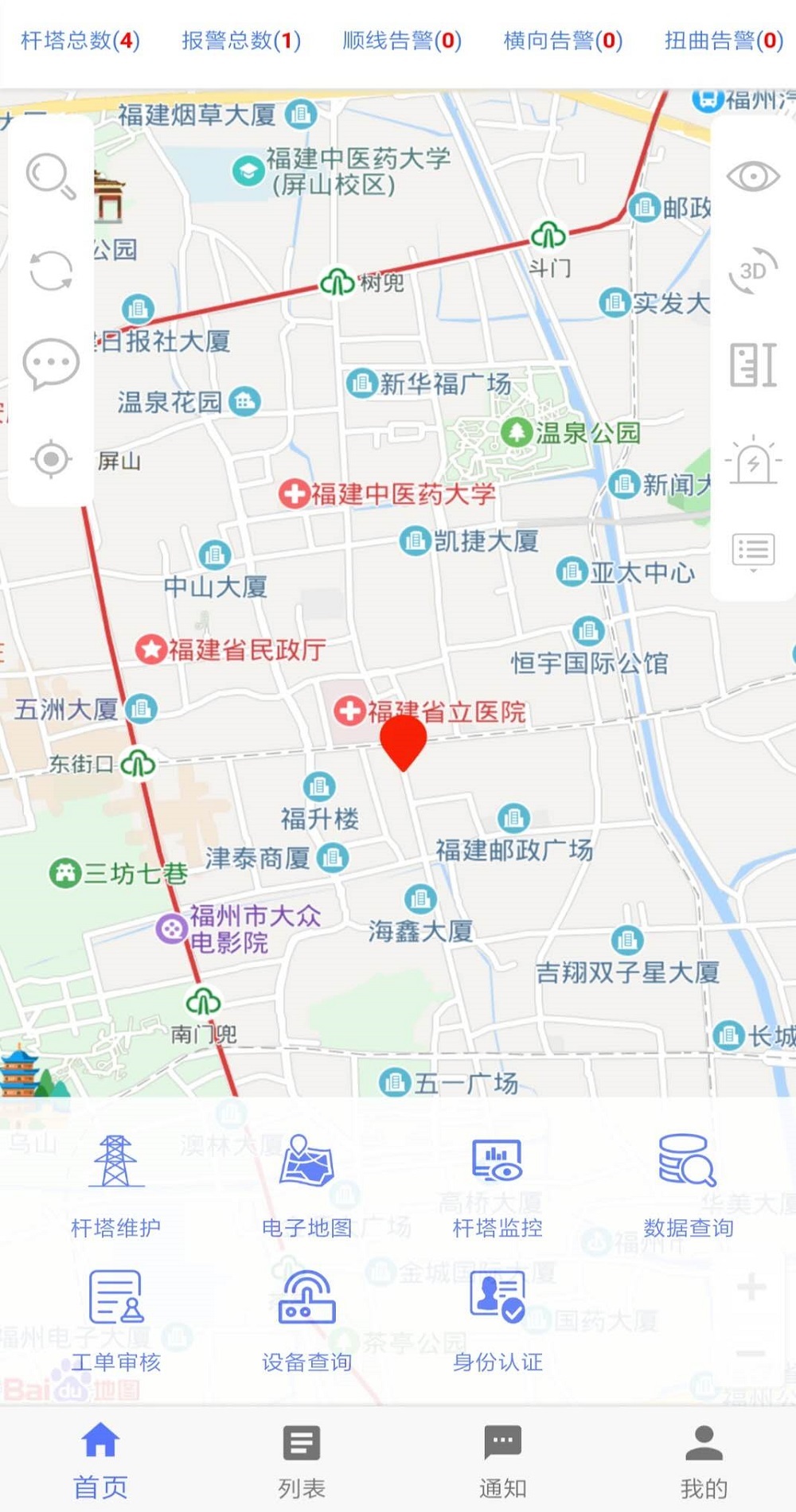The image size is (796, 1512).
Task: Expand the list icon on the right toolbar
Action: [752, 551]
